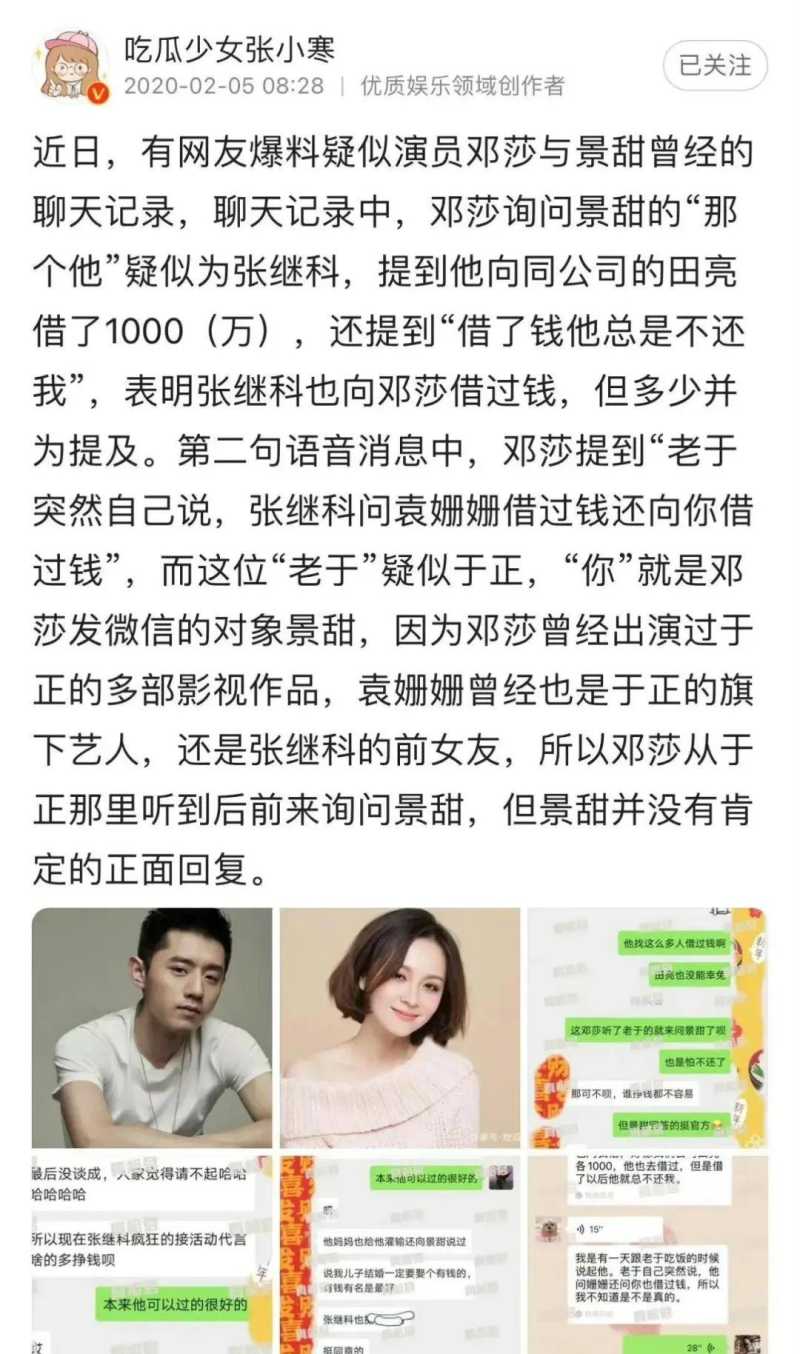This screenshot has height=1354, width=800.
Task: Tap the 已关注 button to unfollow
Action: tap(714, 66)
